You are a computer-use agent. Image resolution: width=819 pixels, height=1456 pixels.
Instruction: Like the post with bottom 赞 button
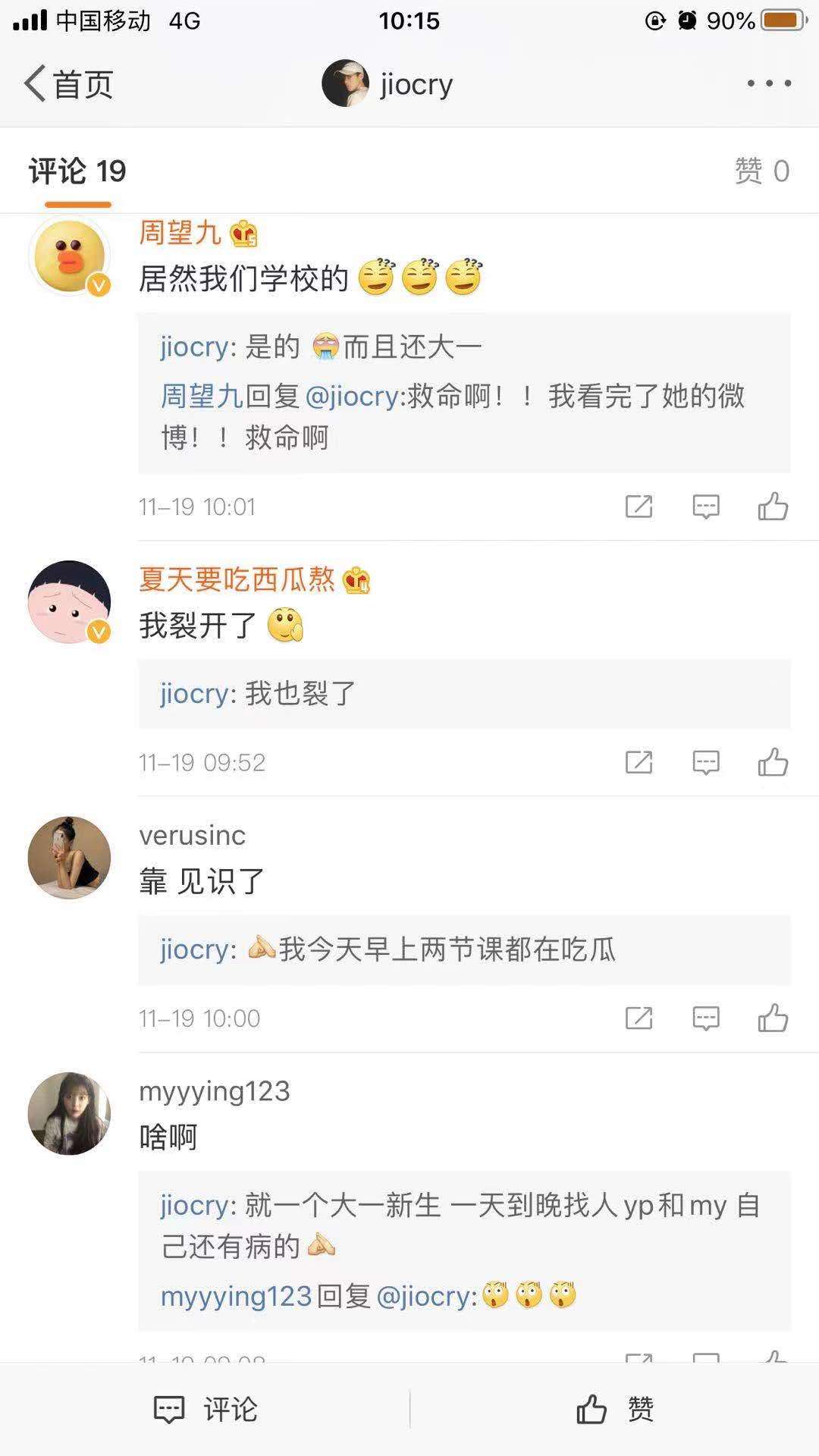(x=613, y=1409)
